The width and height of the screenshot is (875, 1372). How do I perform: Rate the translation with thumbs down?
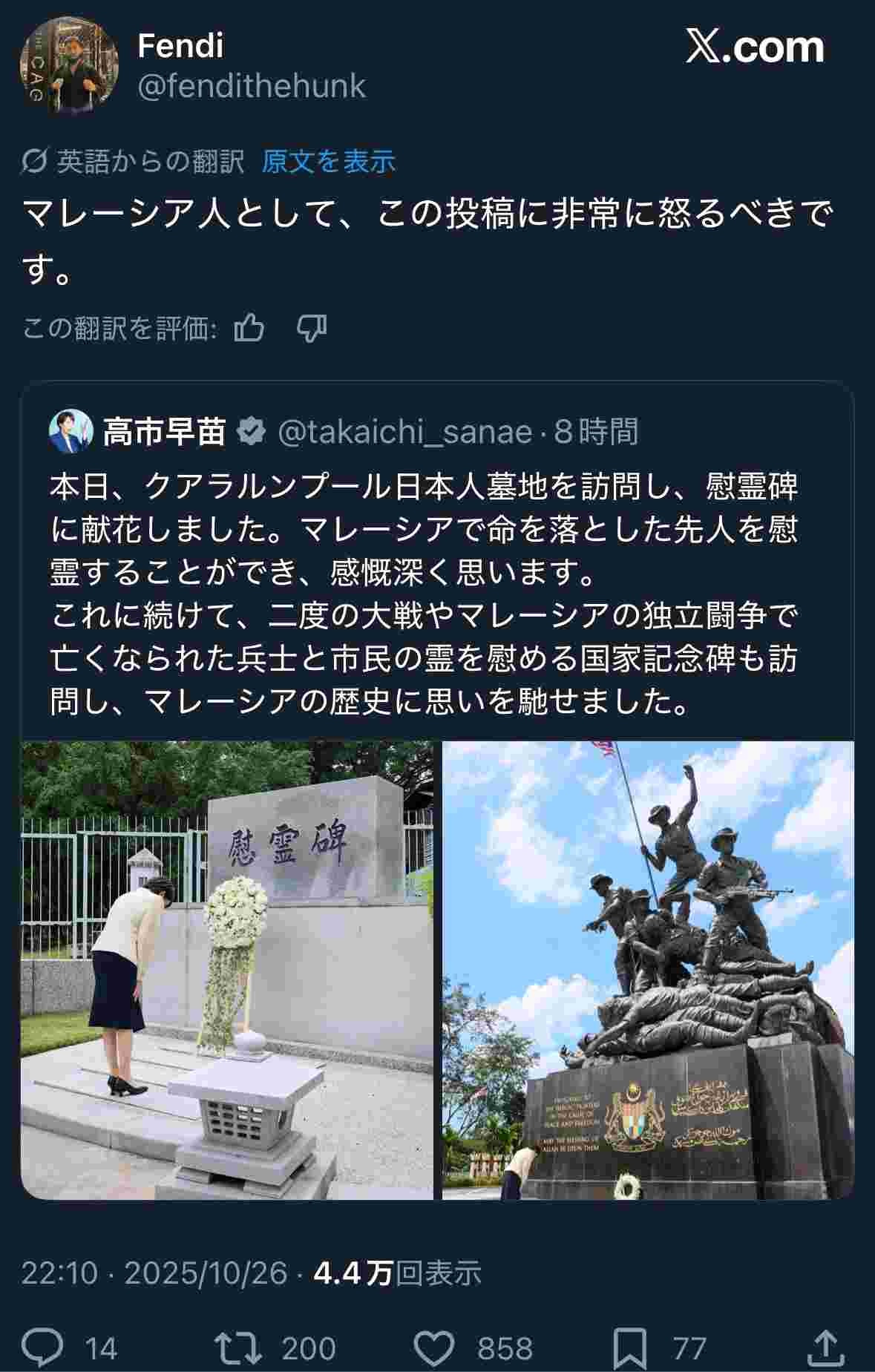coord(312,327)
